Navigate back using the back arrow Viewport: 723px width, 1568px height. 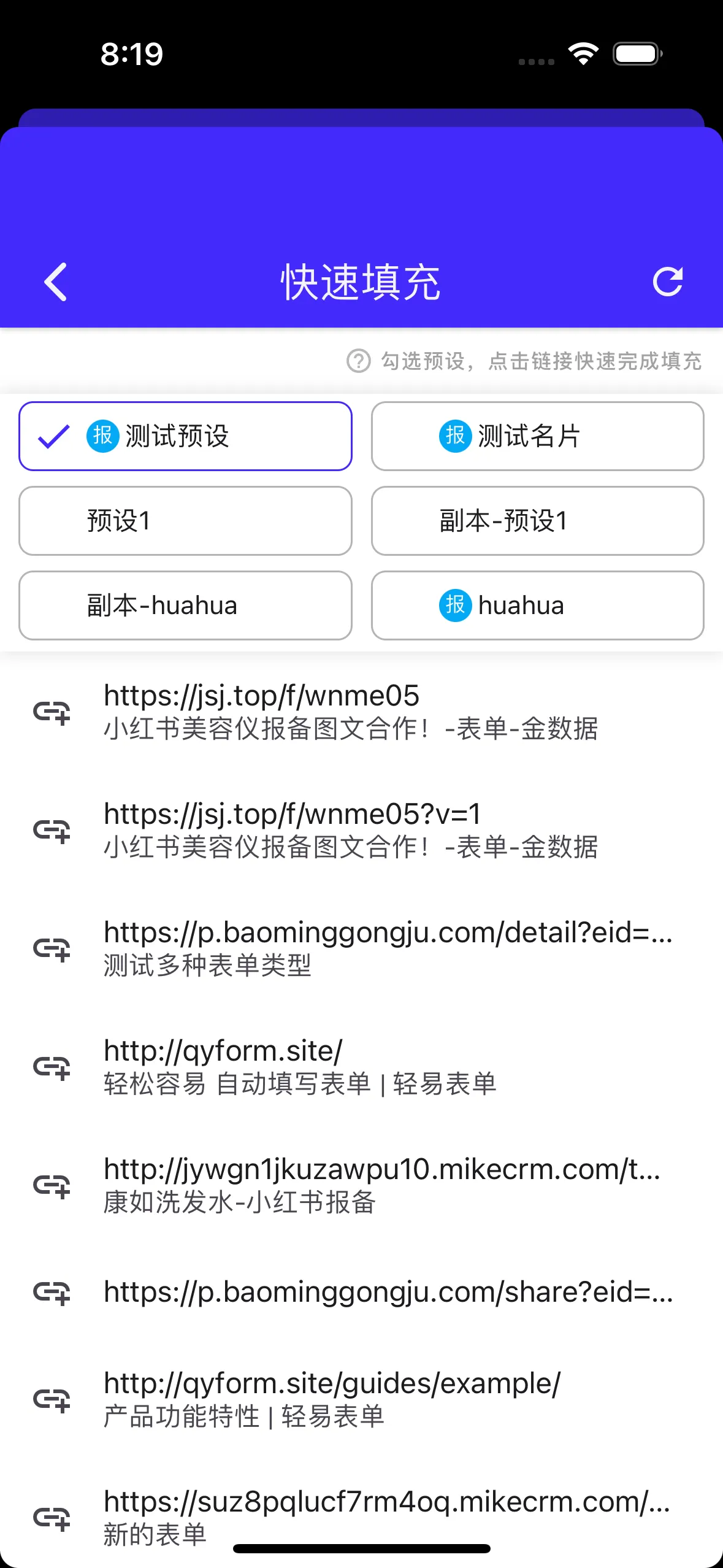(x=55, y=282)
